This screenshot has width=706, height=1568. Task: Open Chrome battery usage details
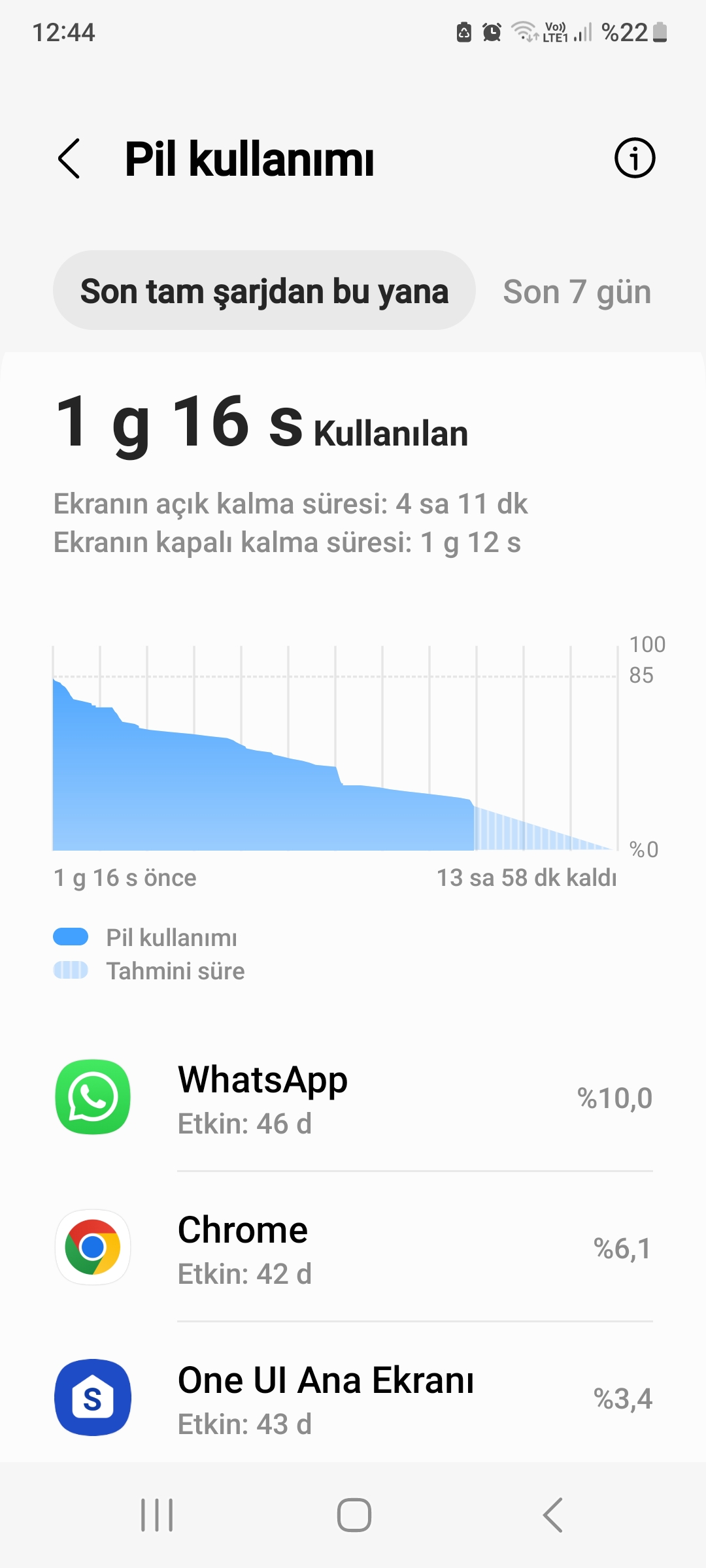(x=353, y=1247)
